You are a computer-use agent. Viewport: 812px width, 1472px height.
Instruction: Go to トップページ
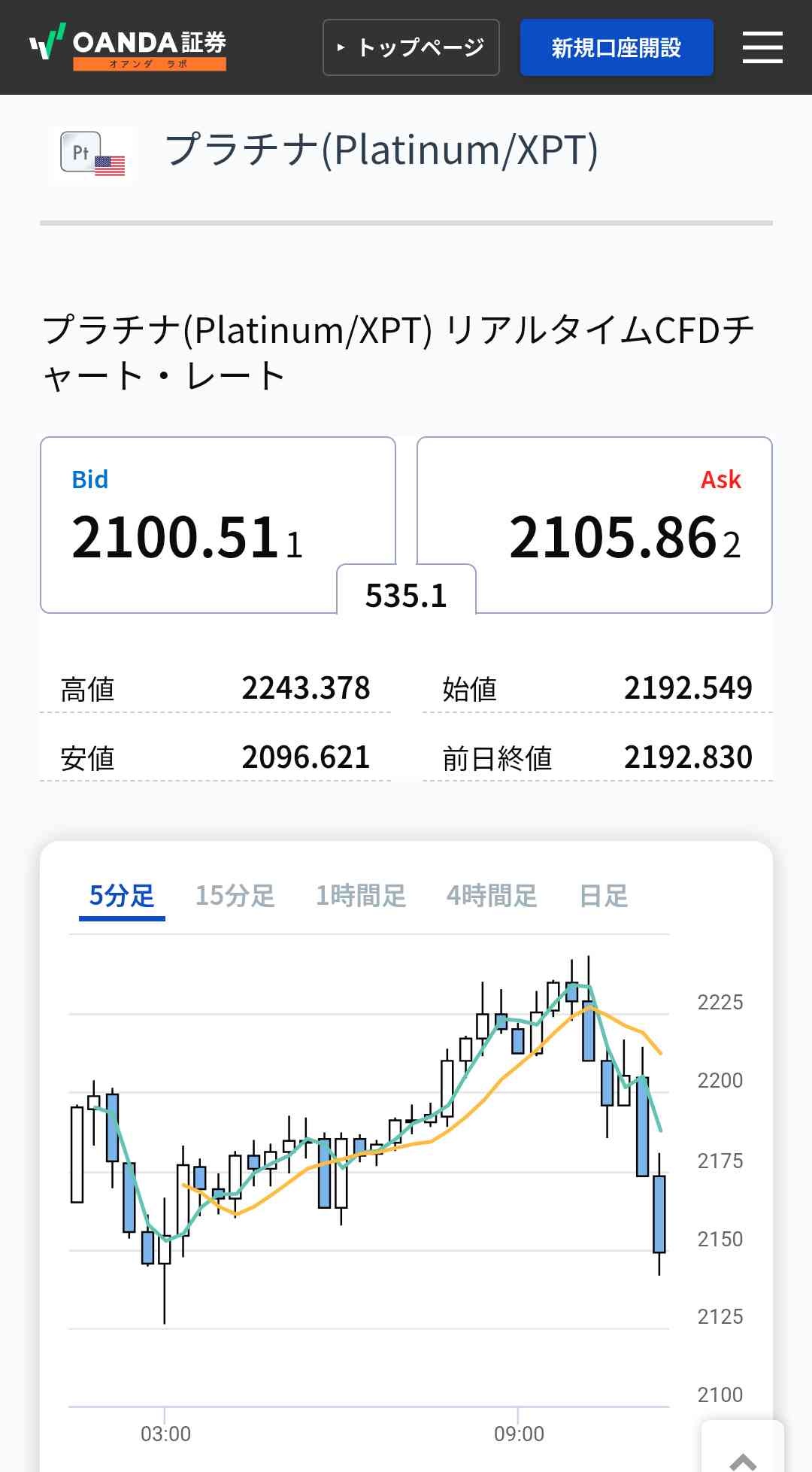click(411, 47)
